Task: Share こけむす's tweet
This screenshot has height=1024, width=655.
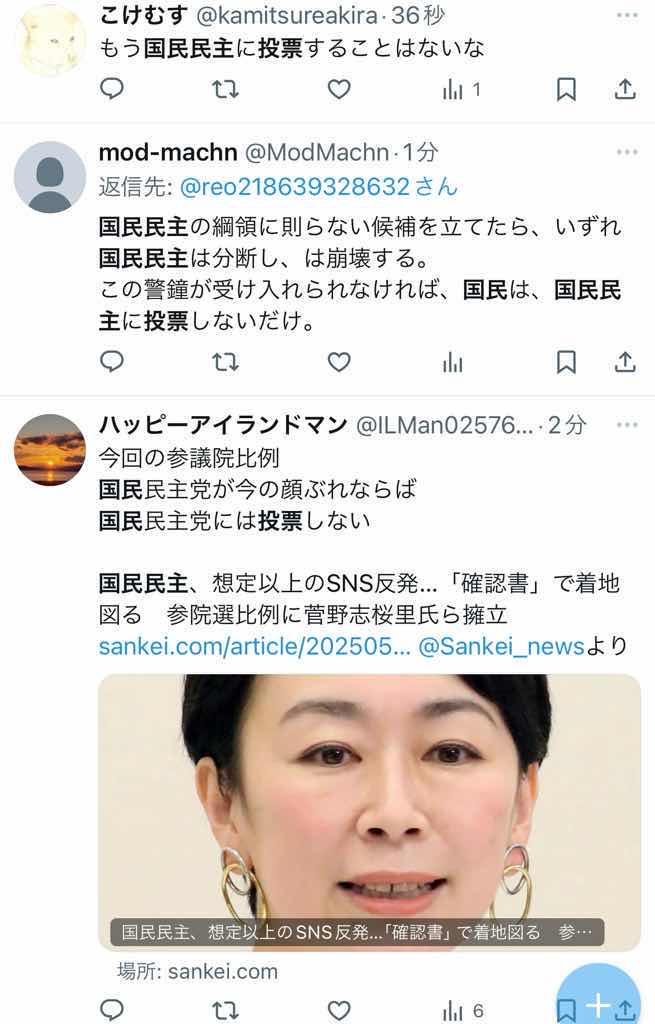Action: [x=625, y=90]
